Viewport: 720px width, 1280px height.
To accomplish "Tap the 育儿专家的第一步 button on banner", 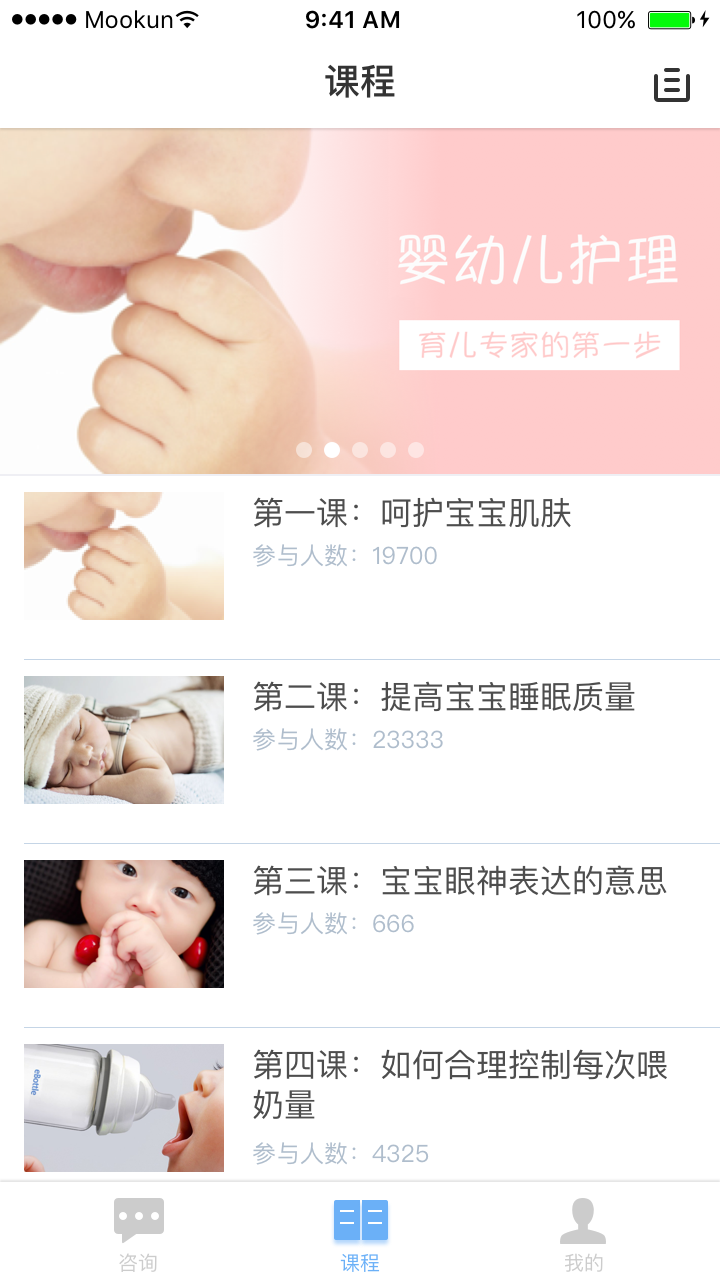I will [x=539, y=346].
